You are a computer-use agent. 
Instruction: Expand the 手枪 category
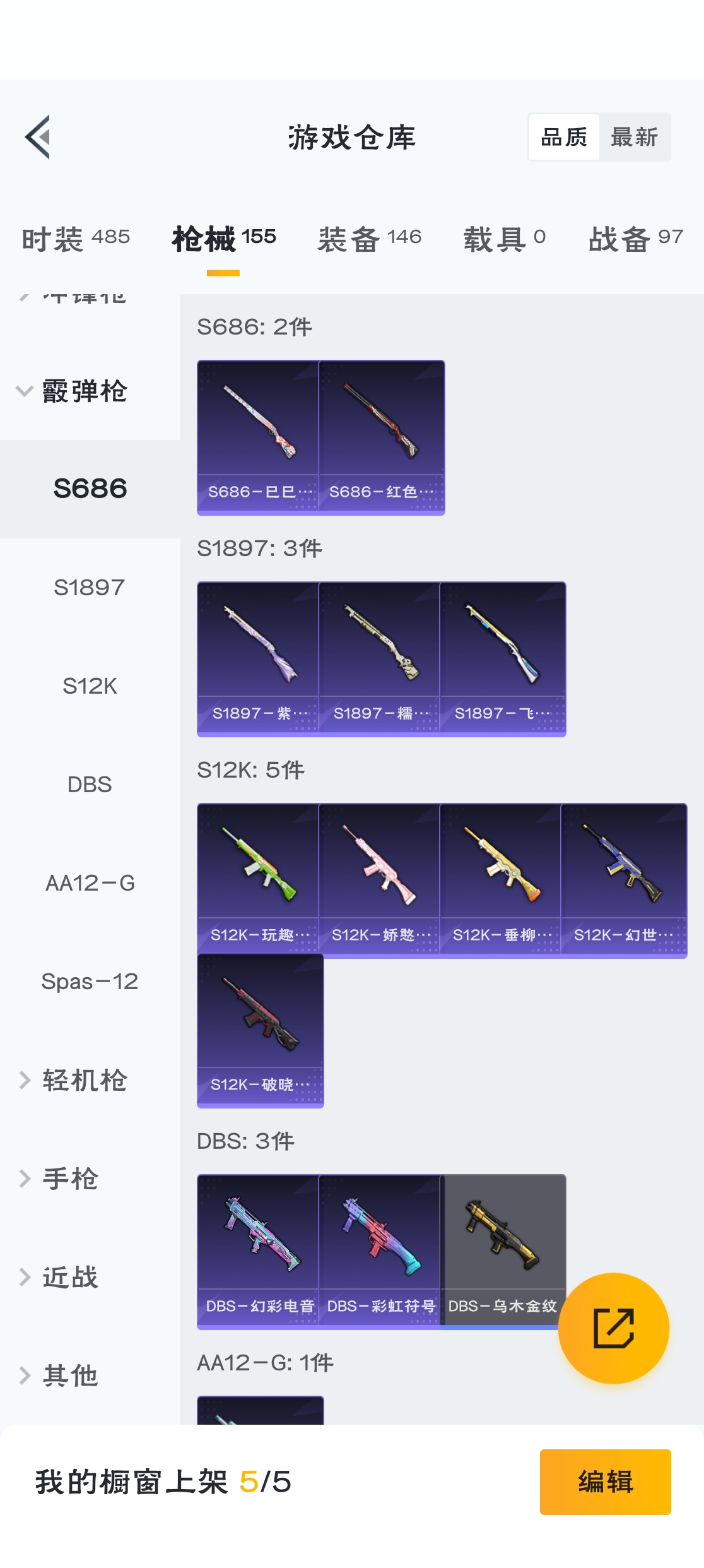point(71,1179)
